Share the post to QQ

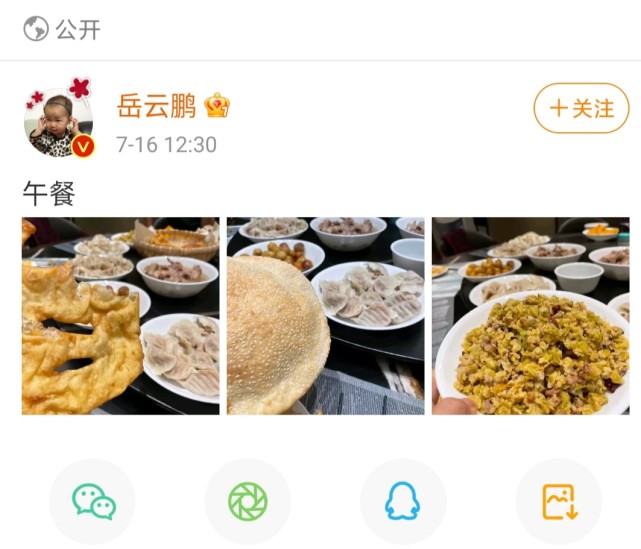click(x=403, y=501)
